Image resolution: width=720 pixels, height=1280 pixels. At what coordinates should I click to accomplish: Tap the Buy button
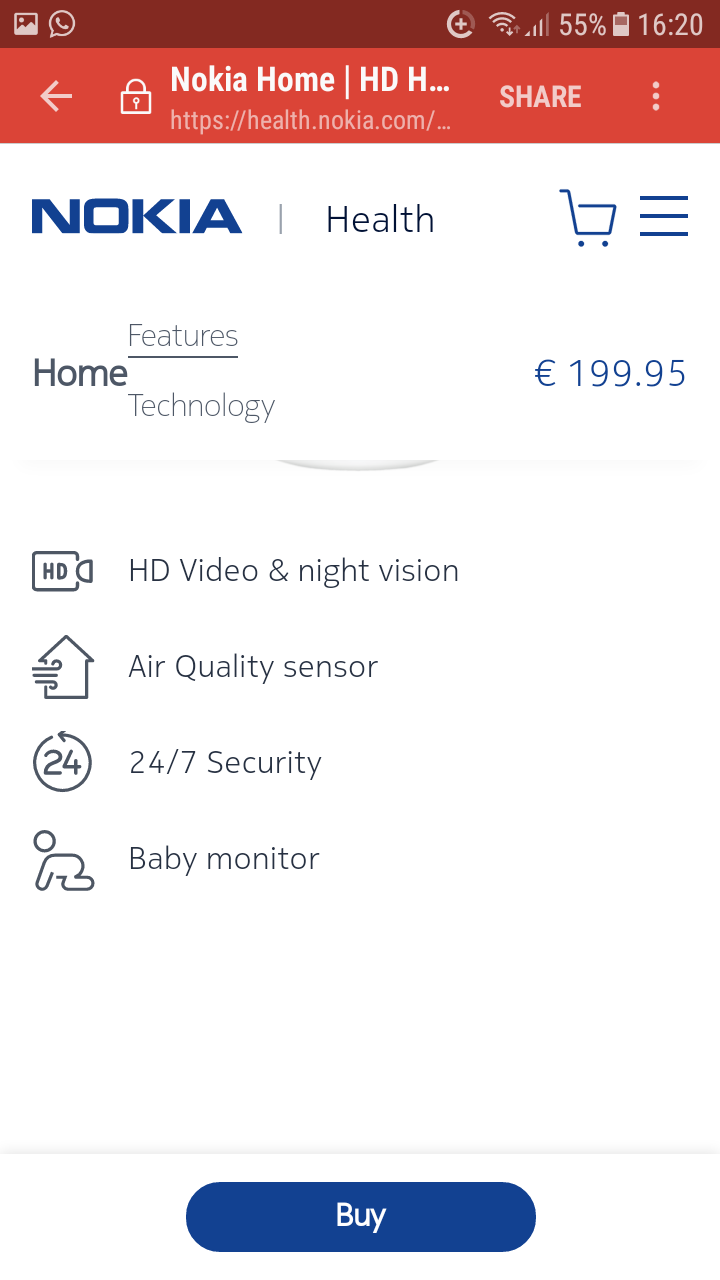[360, 1216]
